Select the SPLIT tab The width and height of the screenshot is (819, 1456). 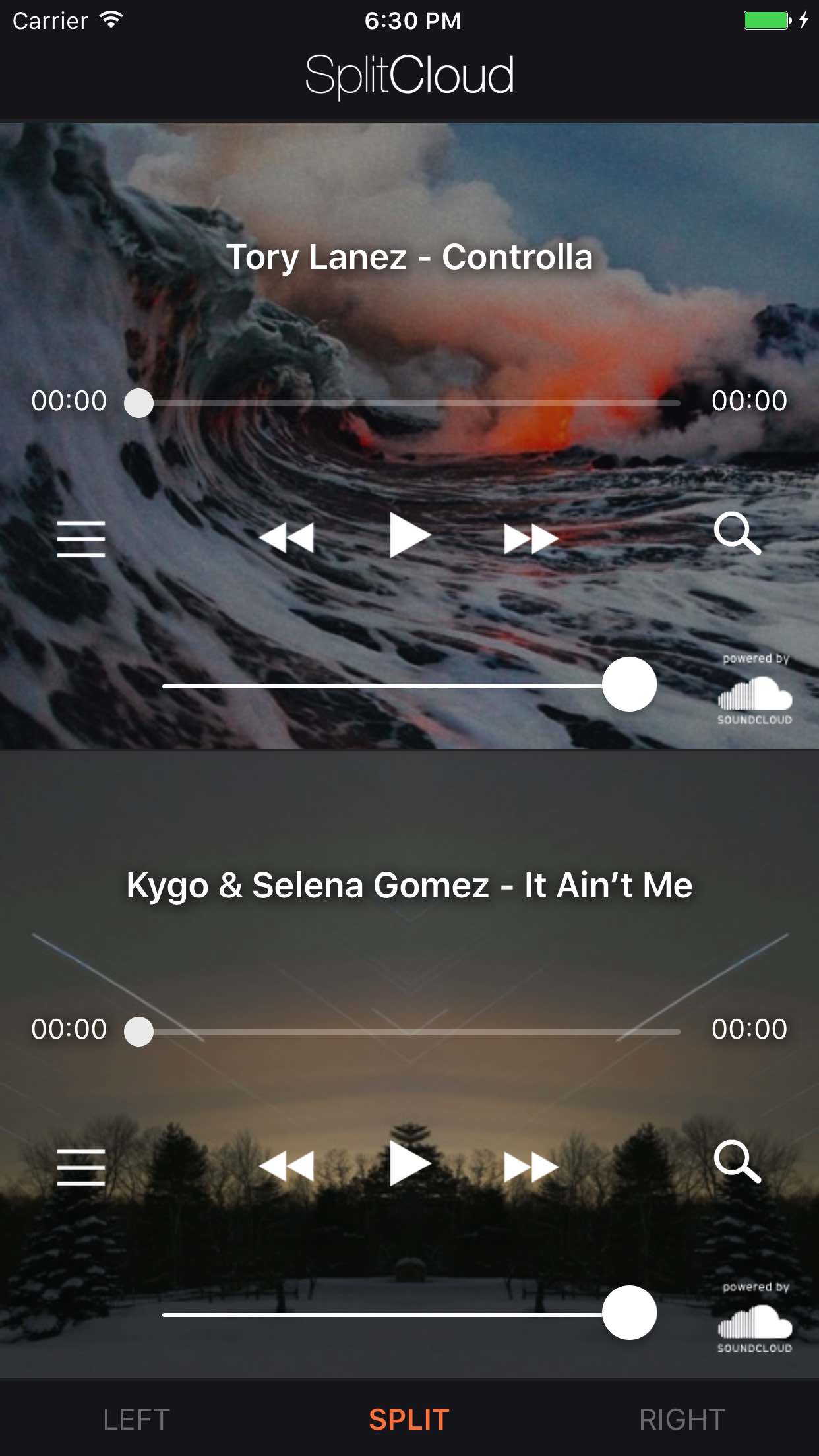409,1419
